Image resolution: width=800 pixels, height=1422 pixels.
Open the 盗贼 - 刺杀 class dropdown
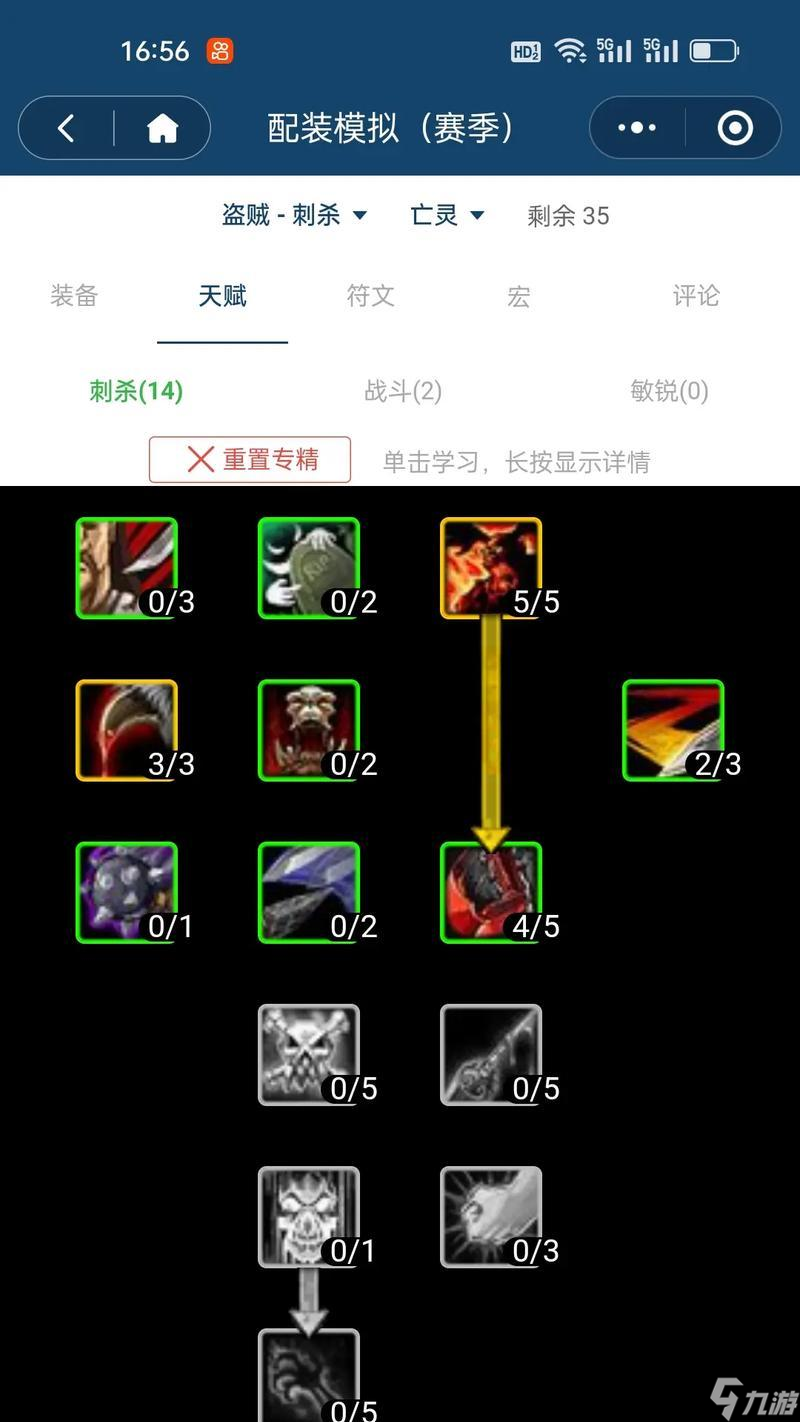point(295,215)
